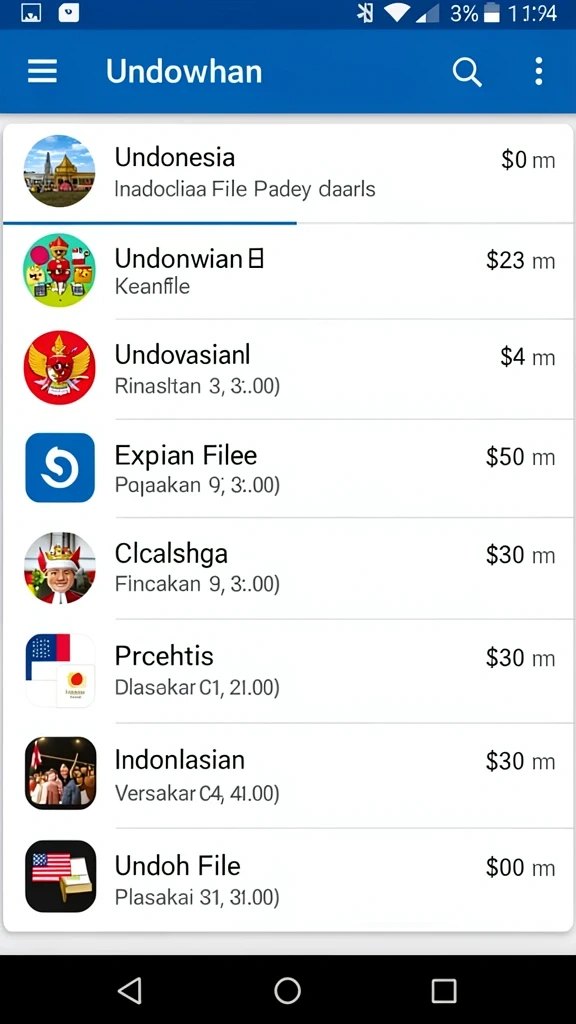
Task: Open the Prcehtis entry
Action: tap(288, 671)
